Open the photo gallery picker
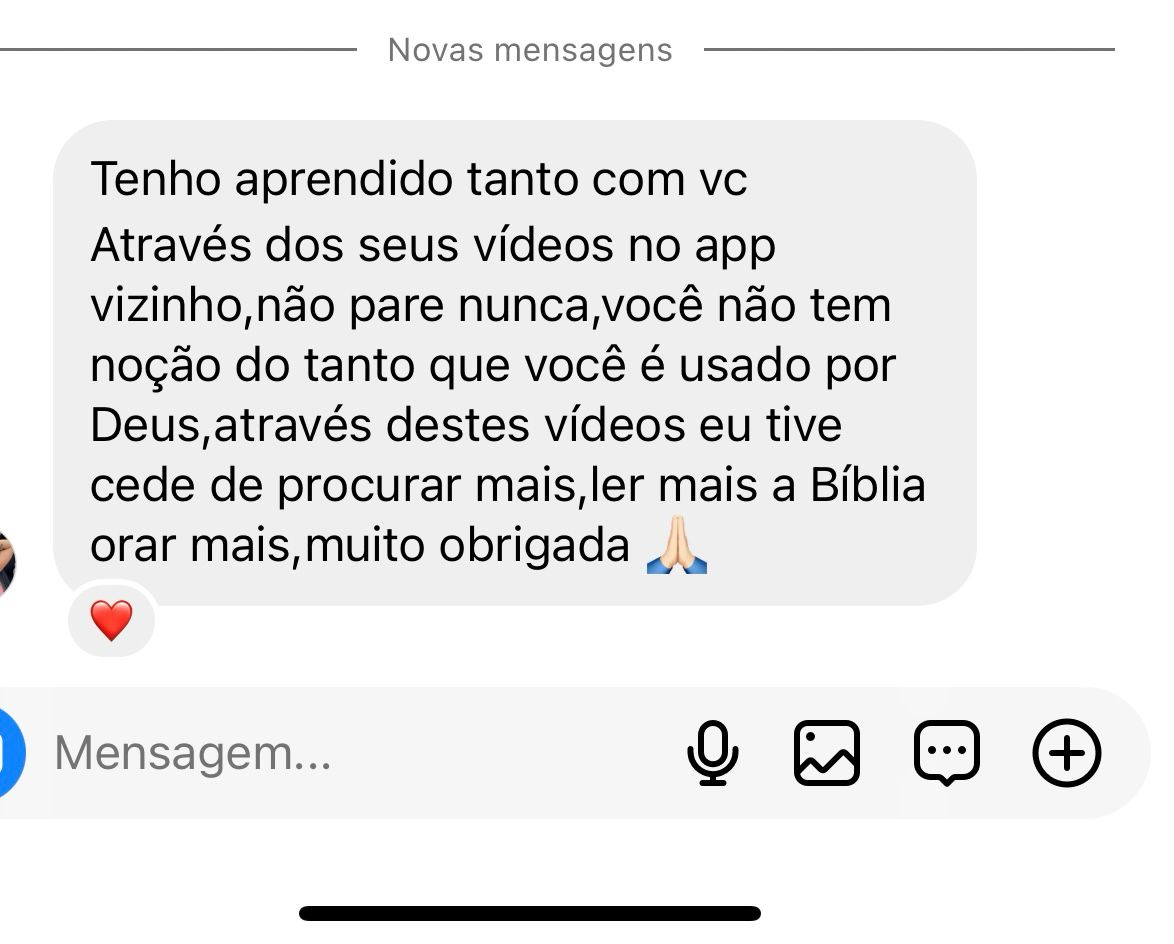The width and height of the screenshot is (1174, 944). pyautogui.click(x=827, y=752)
